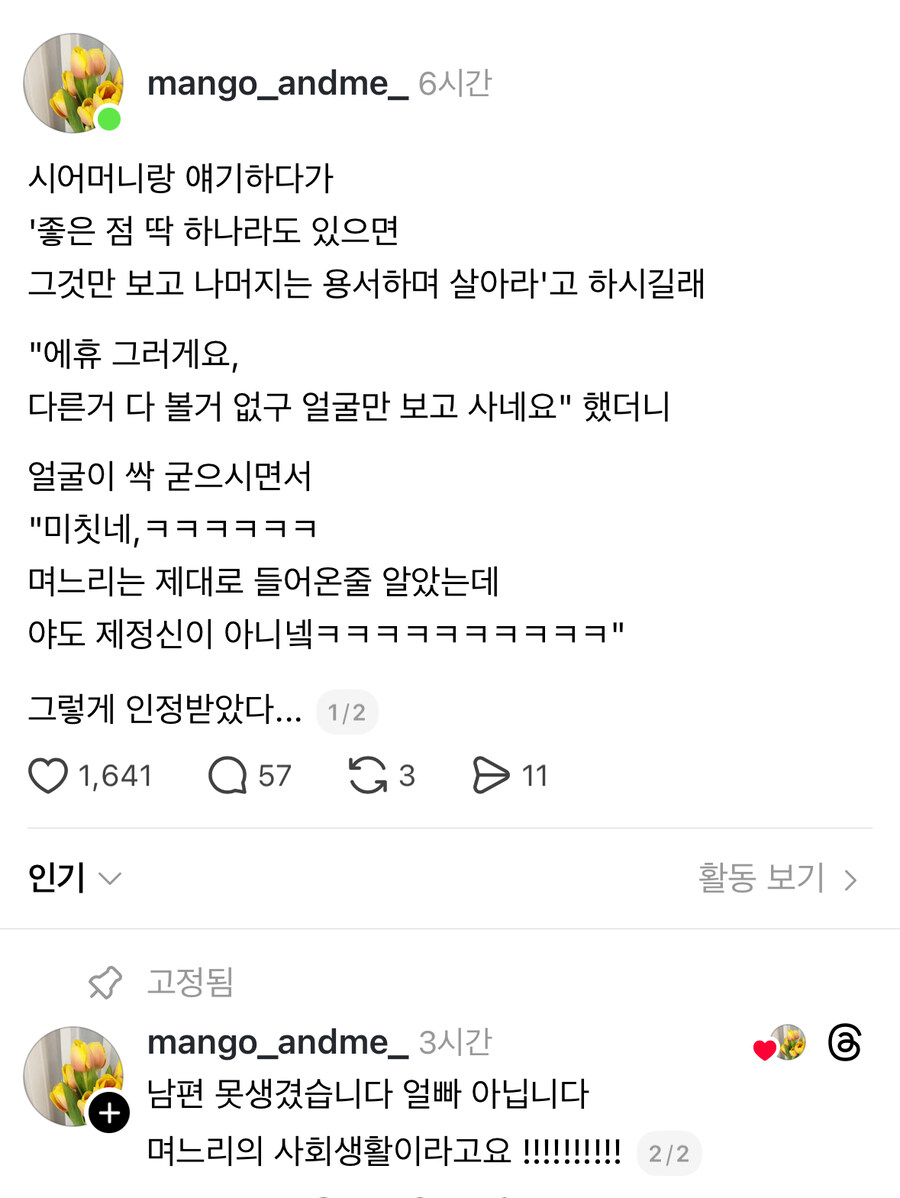Open the mango_andme_ username on main post

[277, 84]
